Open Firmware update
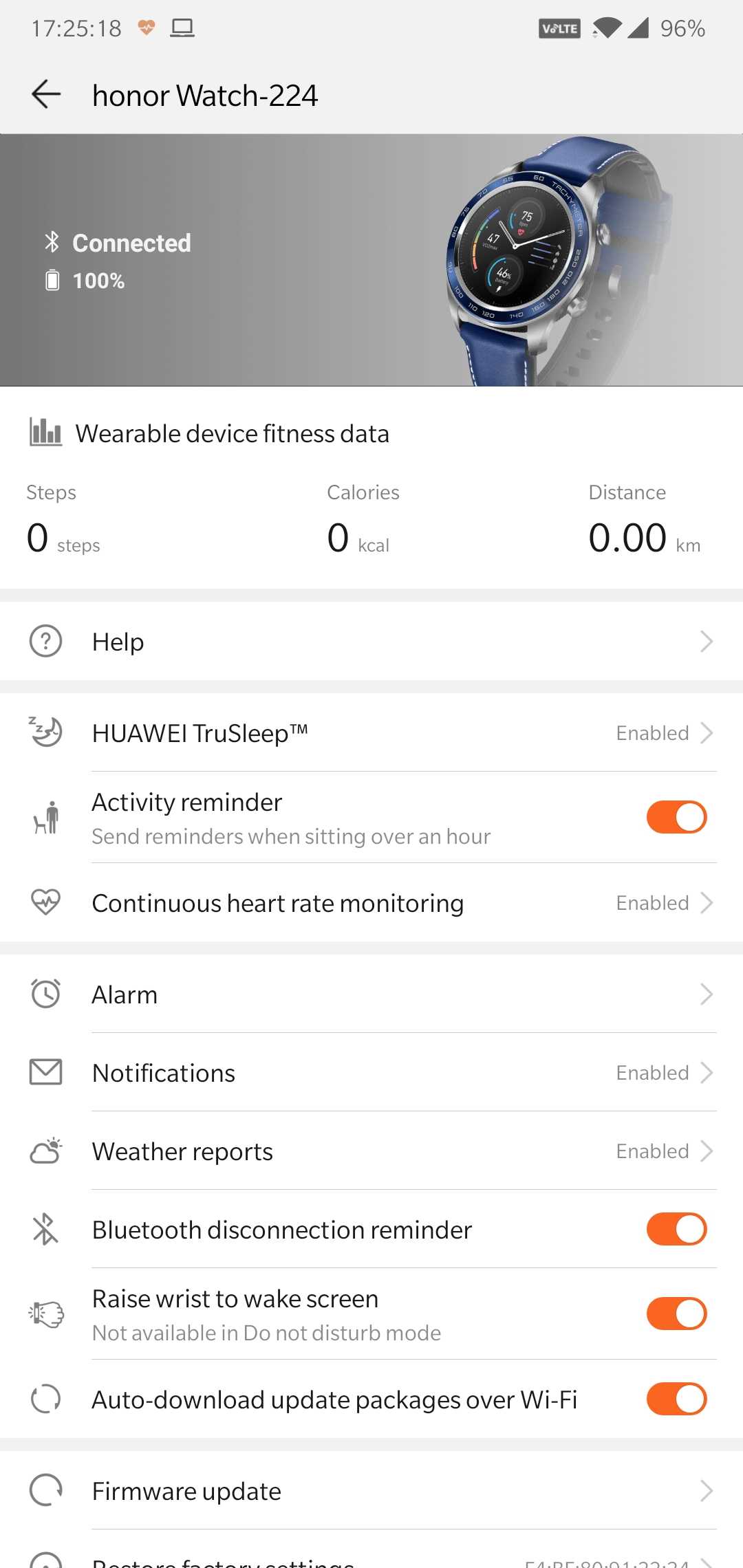The width and height of the screenshot is (743, 1568). (371, 1491)
